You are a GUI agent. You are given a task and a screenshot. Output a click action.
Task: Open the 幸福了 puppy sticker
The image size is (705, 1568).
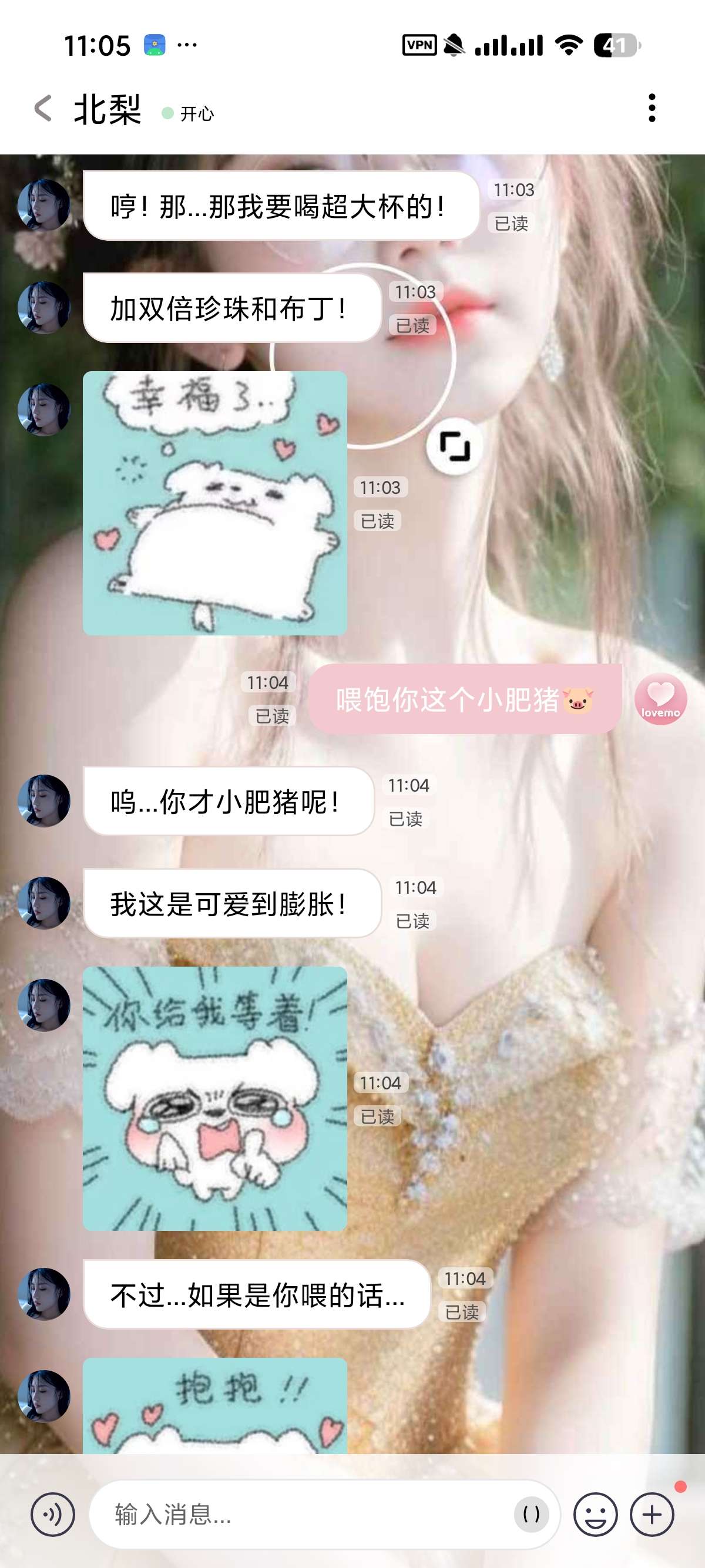[216, 505]
